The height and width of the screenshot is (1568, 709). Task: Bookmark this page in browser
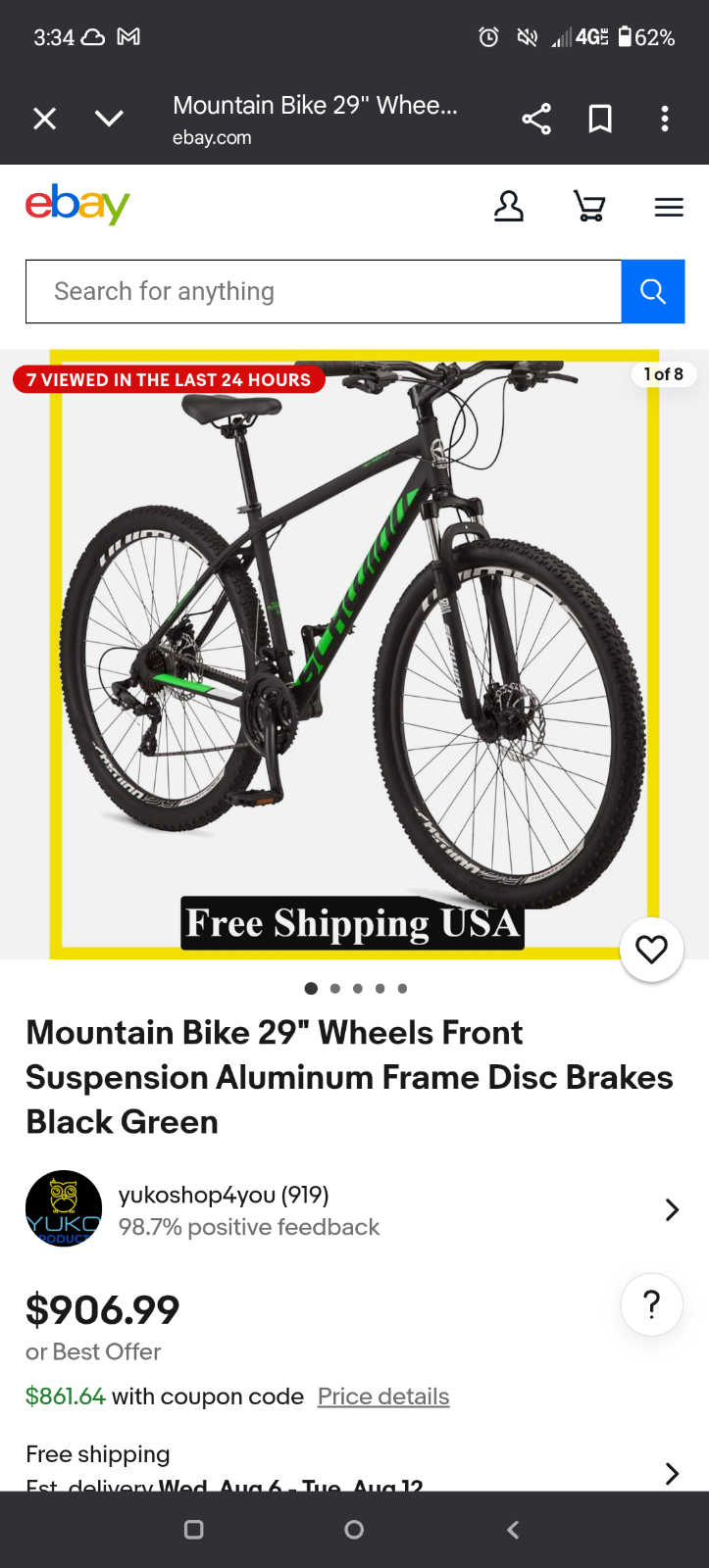(600, 119)
